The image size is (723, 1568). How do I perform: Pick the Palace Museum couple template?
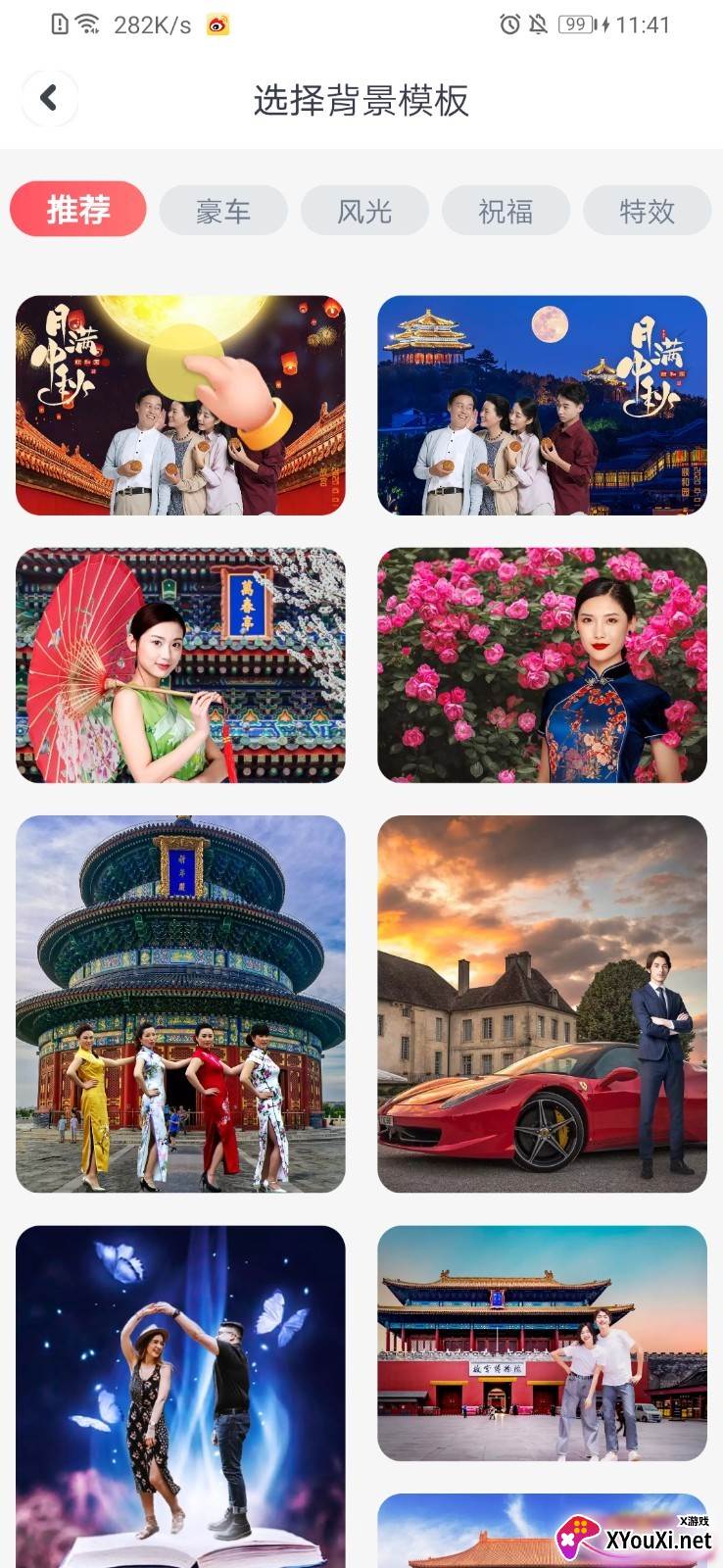[x=542, y=1343]
